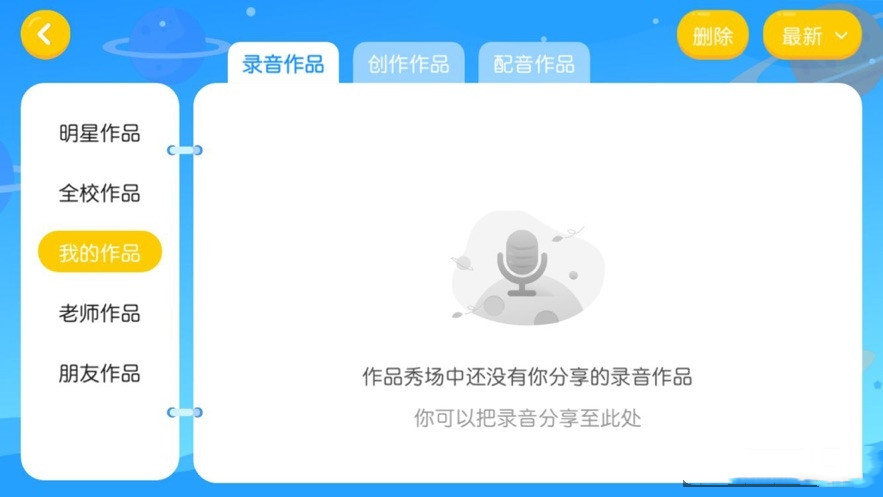Viewport: 883px width, 497px height.
Task: Go back with the yellow arrow button
Action: [45, 35]
